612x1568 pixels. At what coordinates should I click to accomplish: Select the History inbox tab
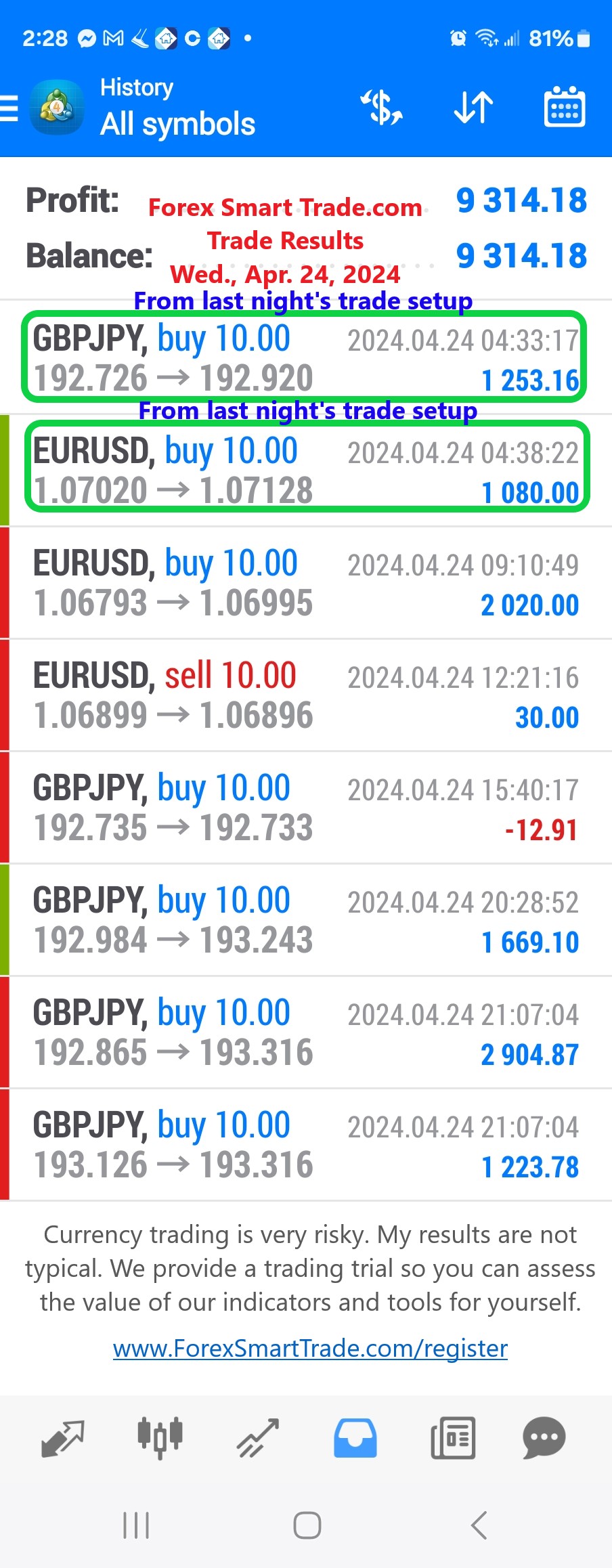pyautogui.click(x=355, y=1438)
